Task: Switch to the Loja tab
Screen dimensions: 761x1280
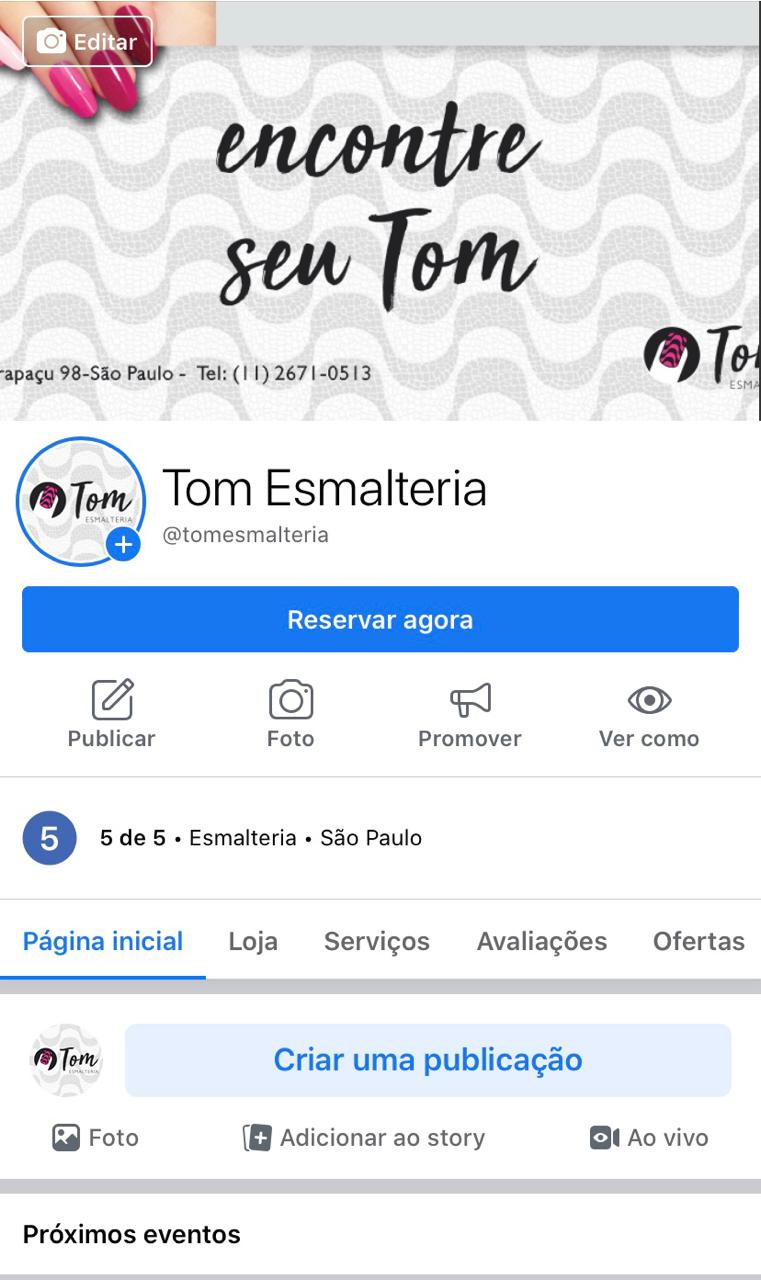Action: (253, 941)
